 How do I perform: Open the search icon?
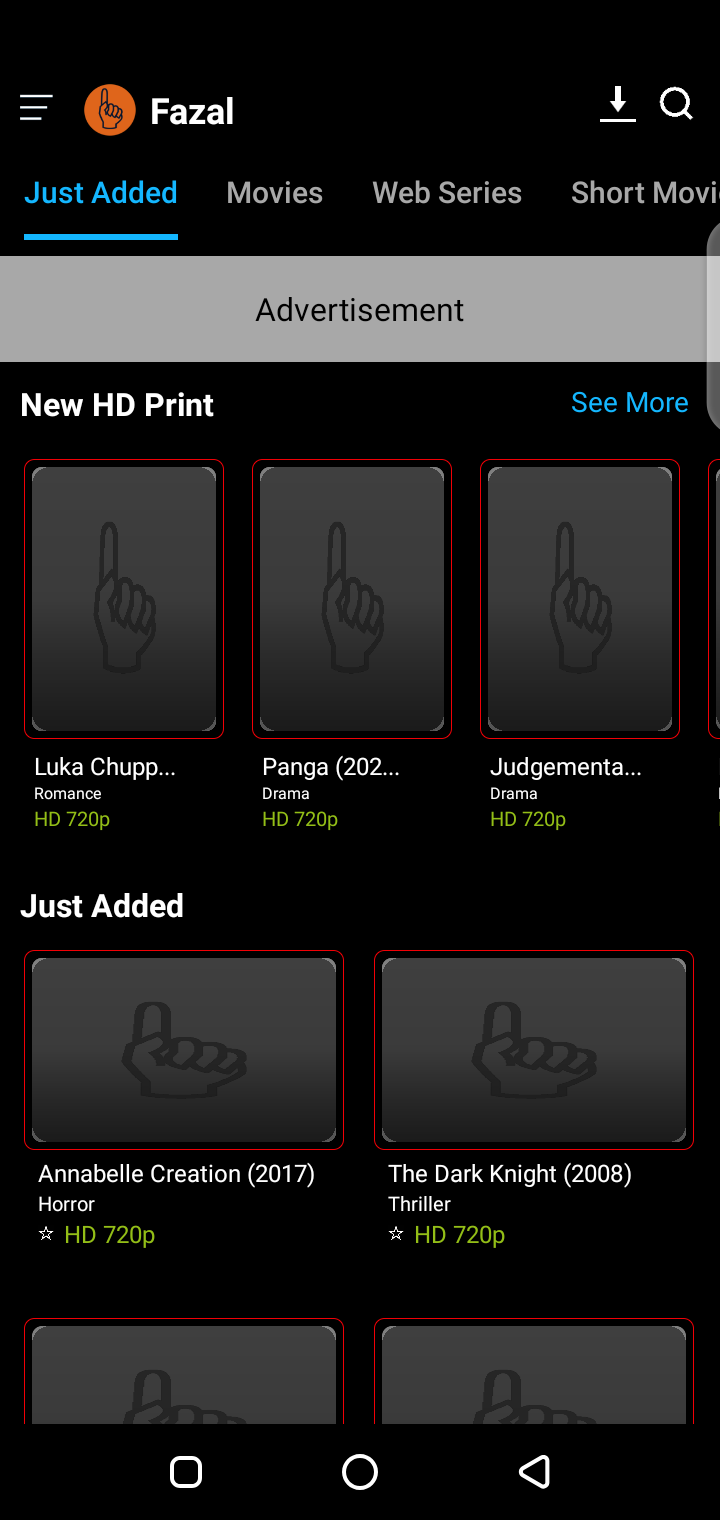click(x=677, y=105)
